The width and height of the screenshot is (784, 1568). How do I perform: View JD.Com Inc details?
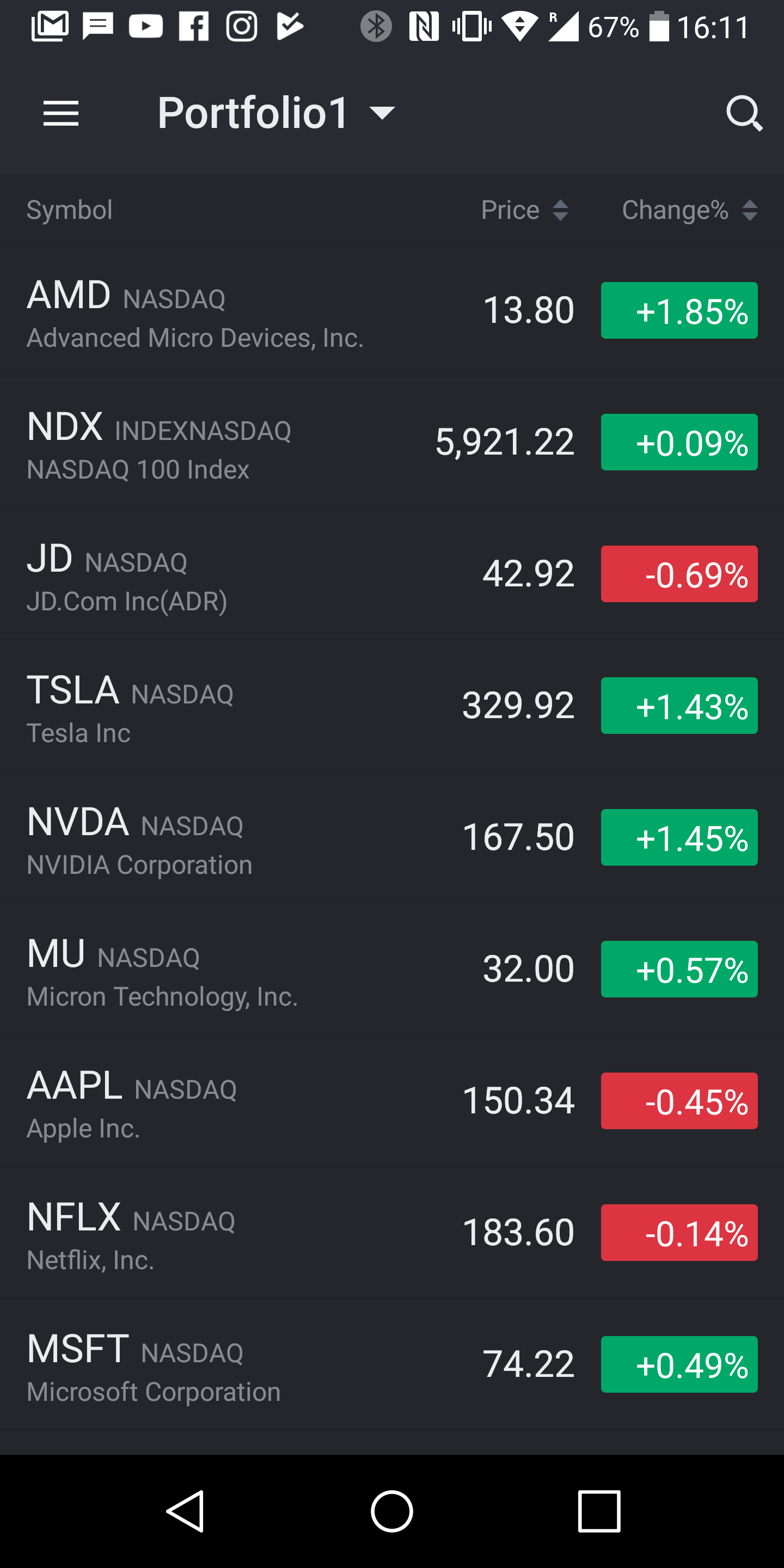coord(392,574)
